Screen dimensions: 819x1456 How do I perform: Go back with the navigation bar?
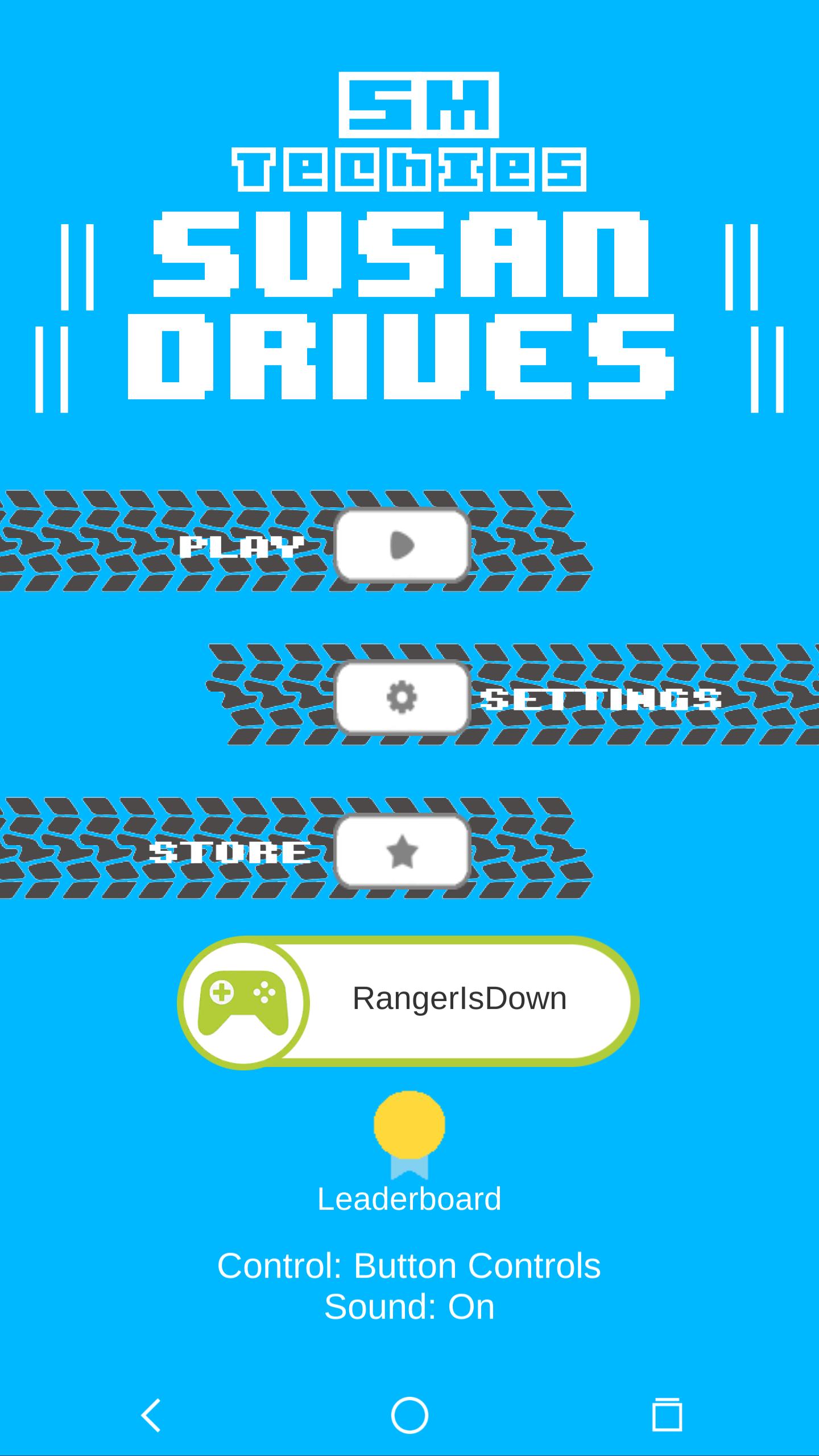[151, 1415]
